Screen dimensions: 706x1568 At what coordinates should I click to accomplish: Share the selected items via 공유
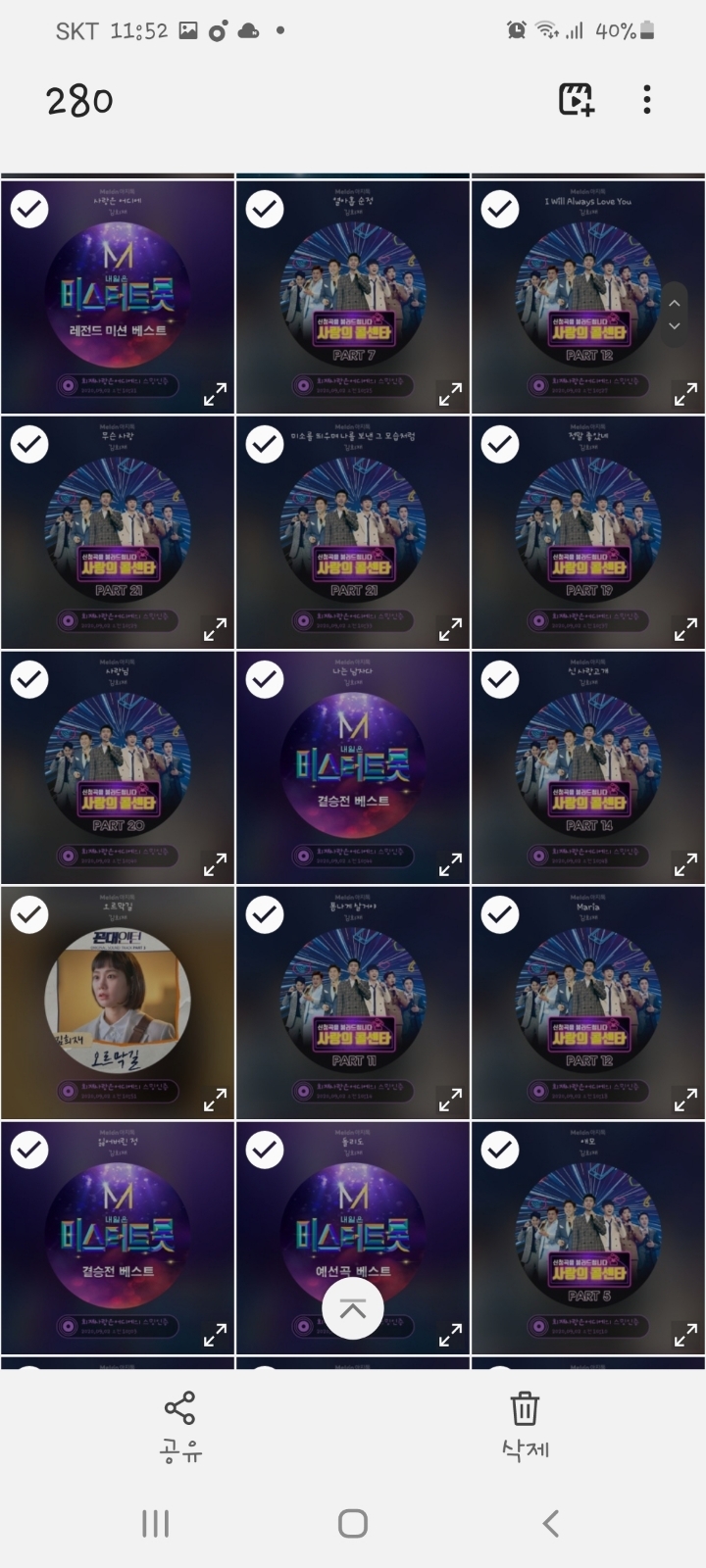(180, 1426)
